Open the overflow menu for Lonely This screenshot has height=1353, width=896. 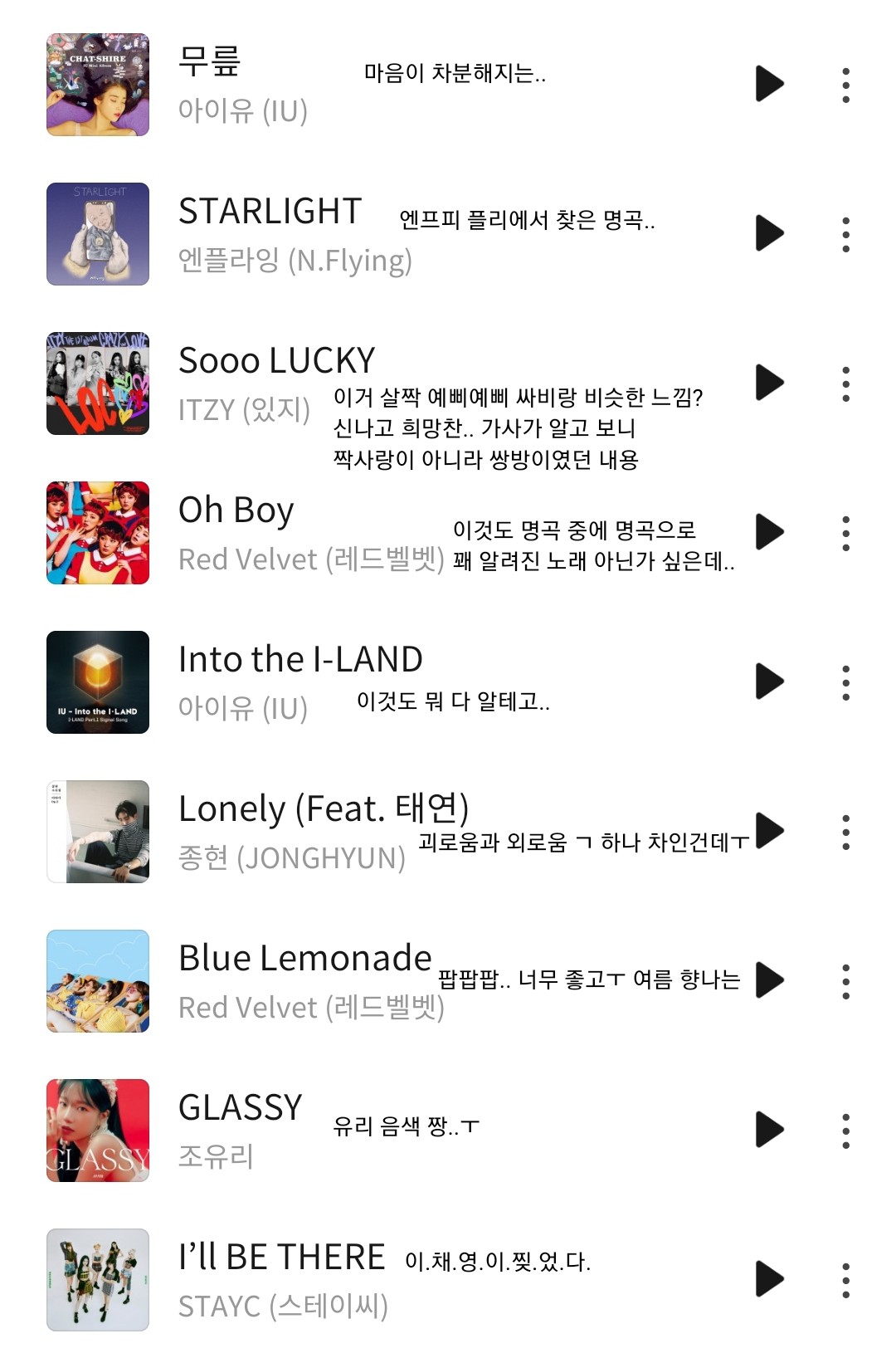tap(845, 833)
